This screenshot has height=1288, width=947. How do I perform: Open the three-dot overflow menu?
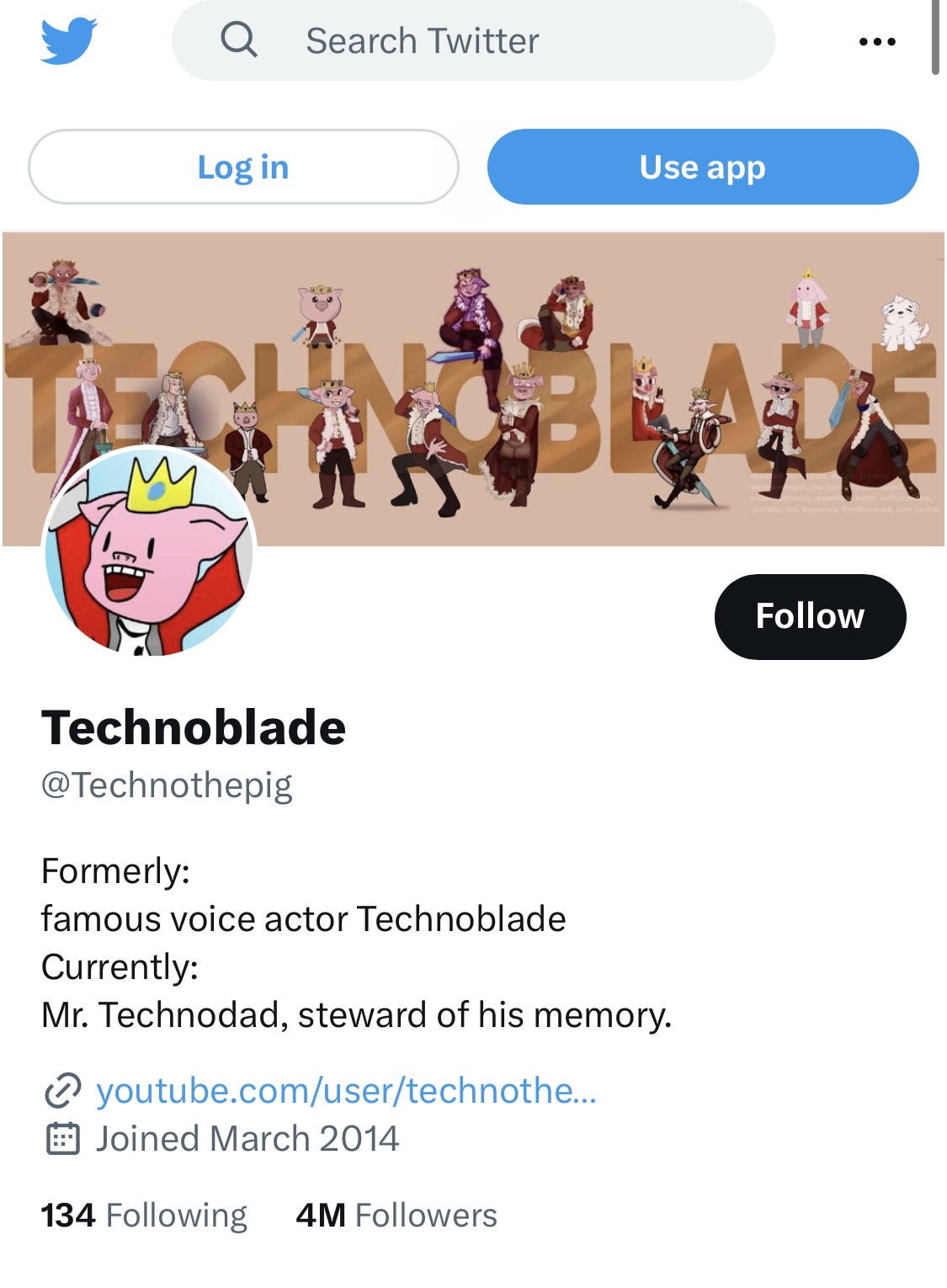pos(876,41)
